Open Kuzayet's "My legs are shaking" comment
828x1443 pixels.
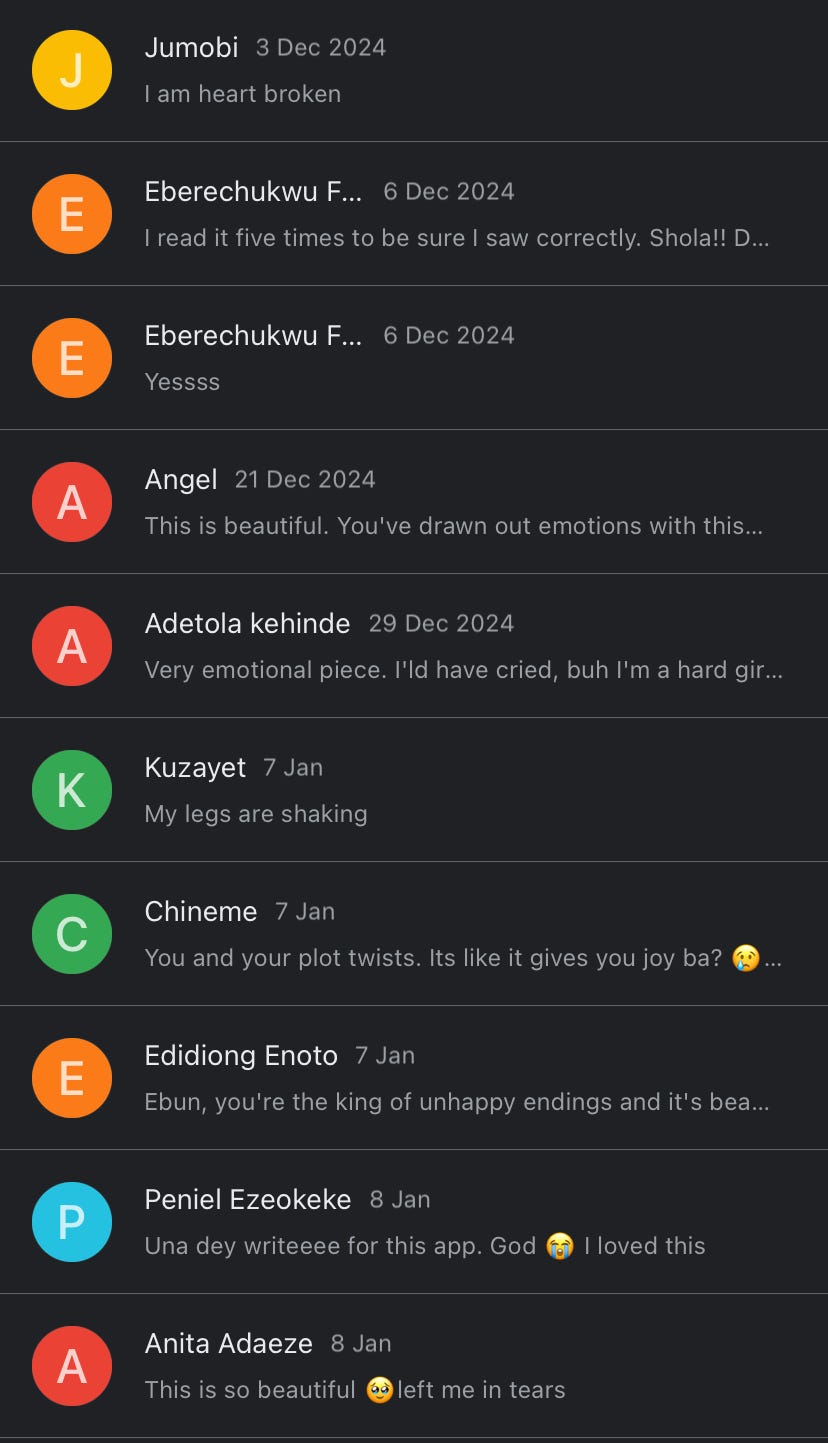(414, 790)
